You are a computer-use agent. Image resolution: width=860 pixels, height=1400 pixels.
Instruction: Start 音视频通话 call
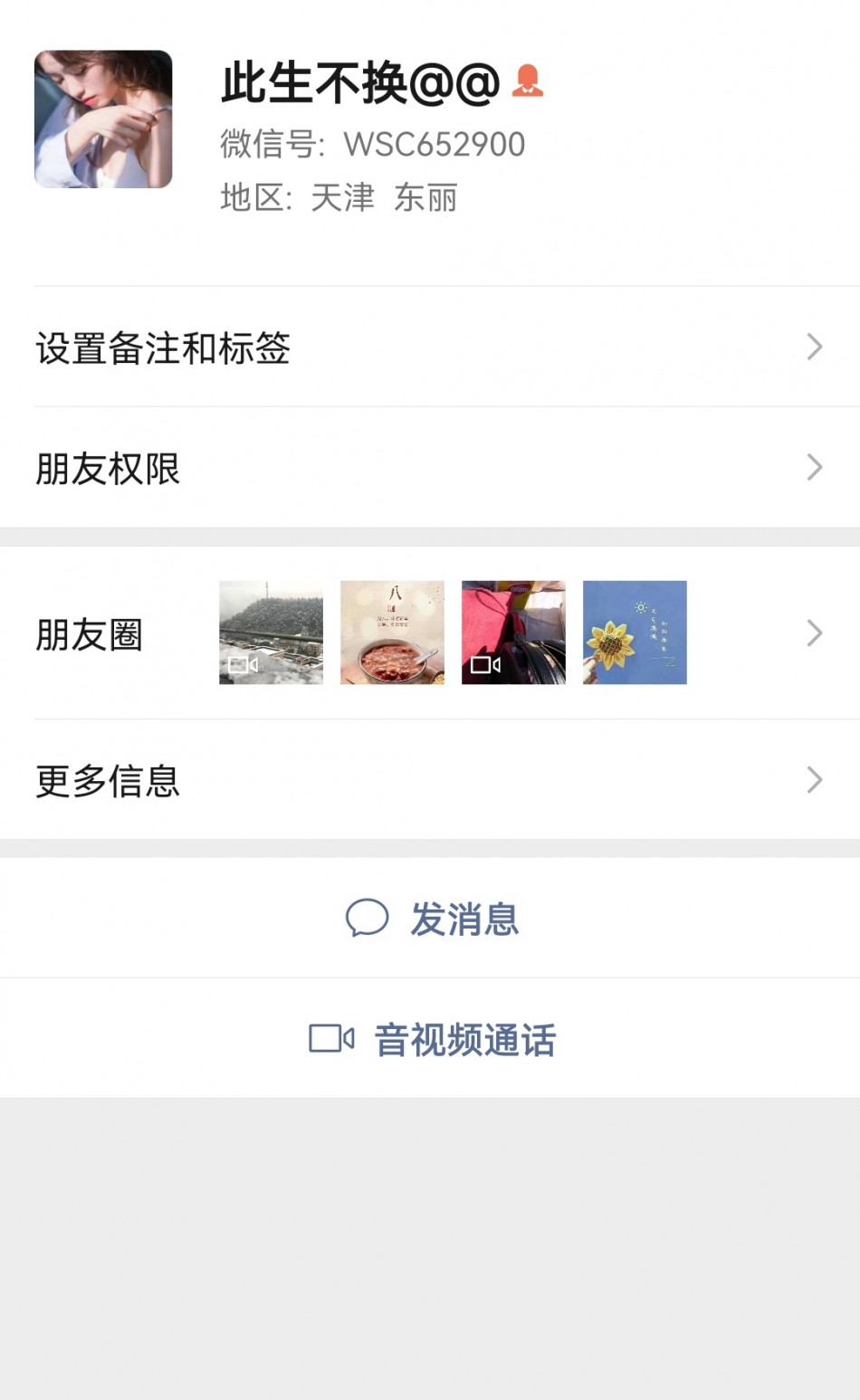431,1039
